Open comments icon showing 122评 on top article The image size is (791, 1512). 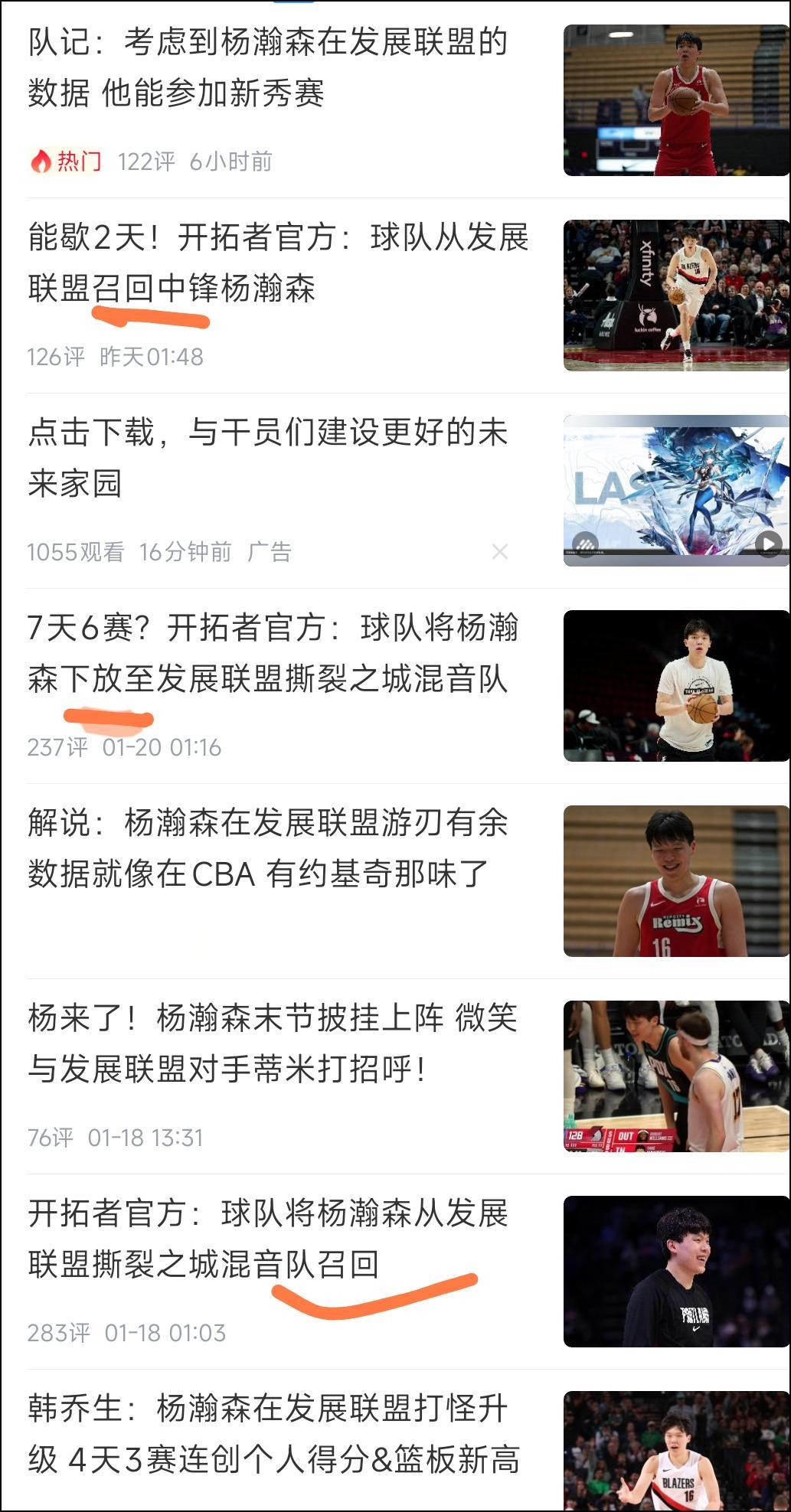[x=147, y=158]
